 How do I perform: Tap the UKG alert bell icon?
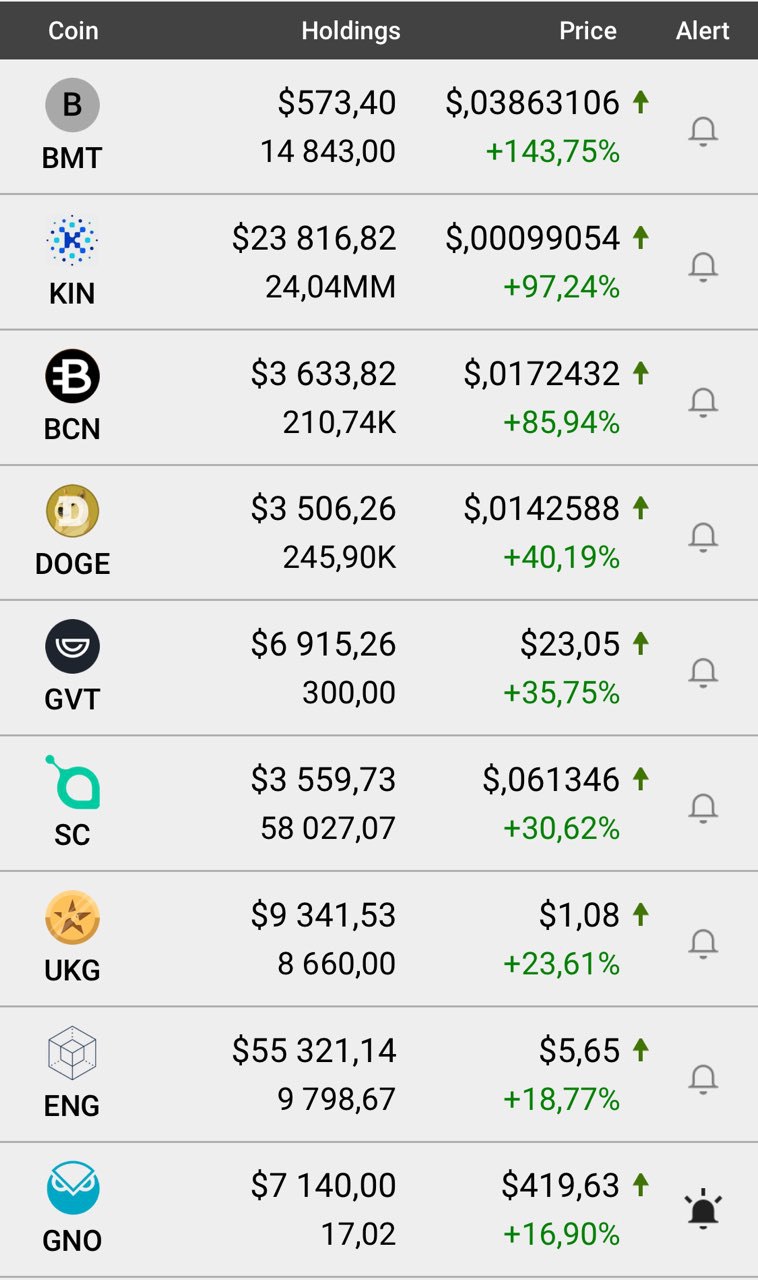(703, 943)
